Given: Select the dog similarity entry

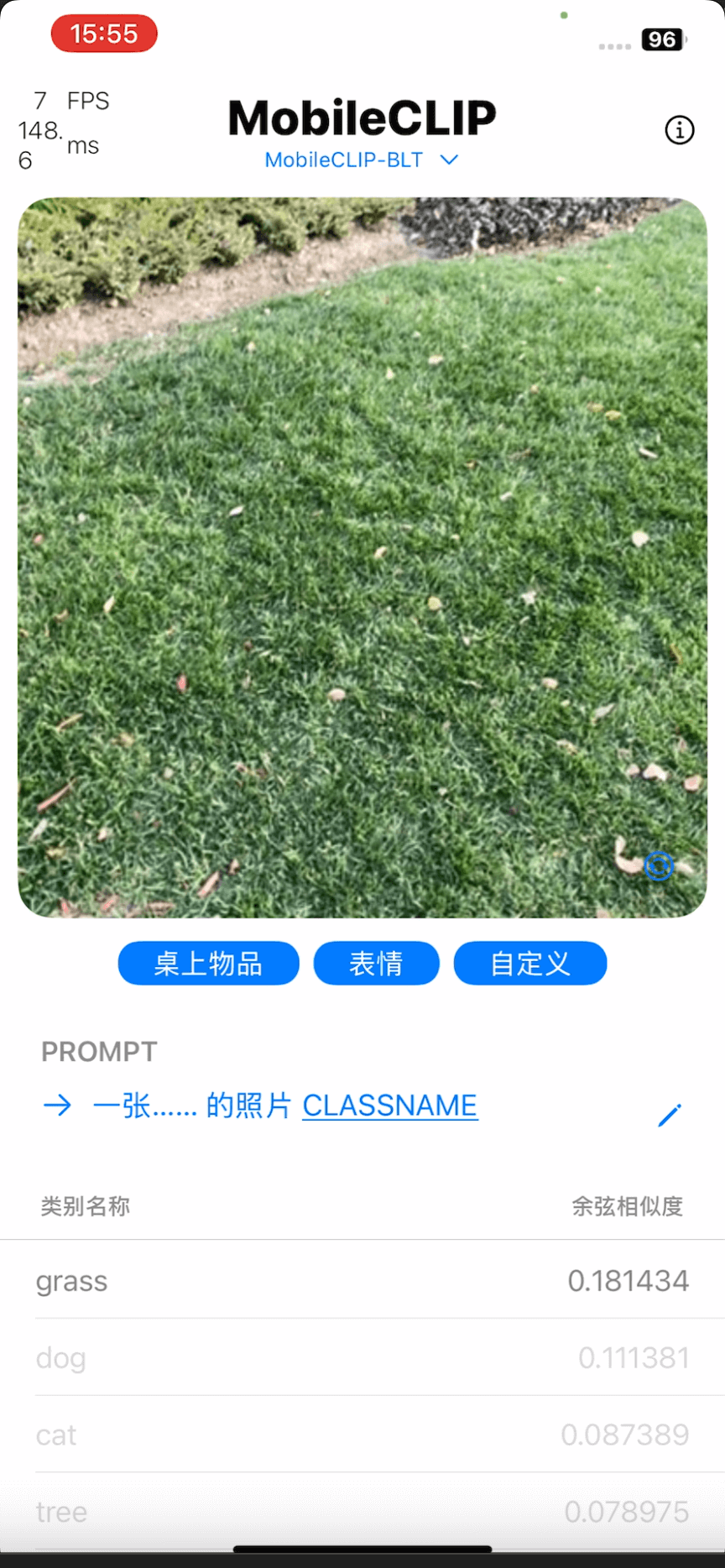Looking at the screenshot, I should point(361,1357).
